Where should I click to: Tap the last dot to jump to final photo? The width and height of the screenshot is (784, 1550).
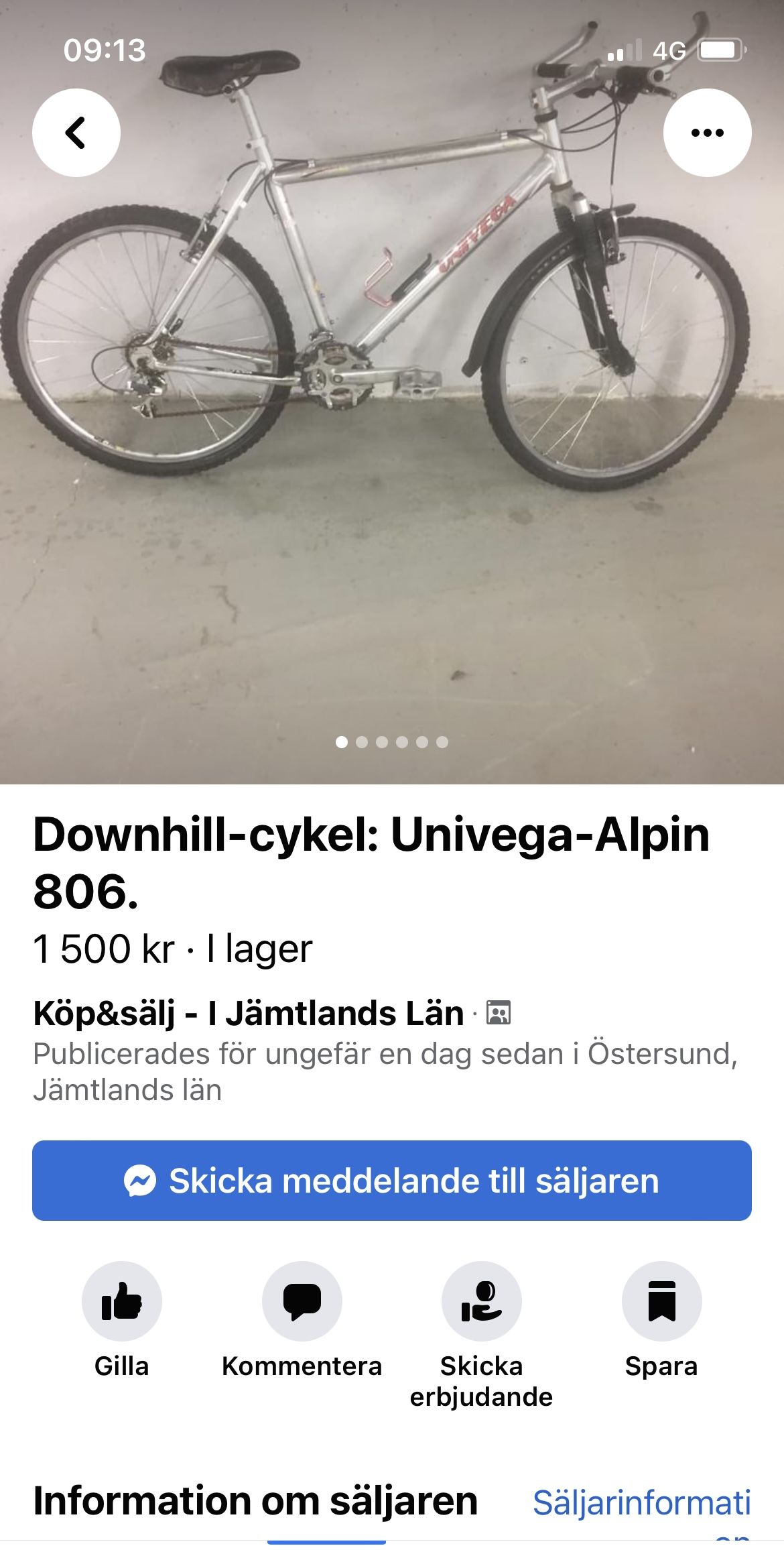(441, 743)
